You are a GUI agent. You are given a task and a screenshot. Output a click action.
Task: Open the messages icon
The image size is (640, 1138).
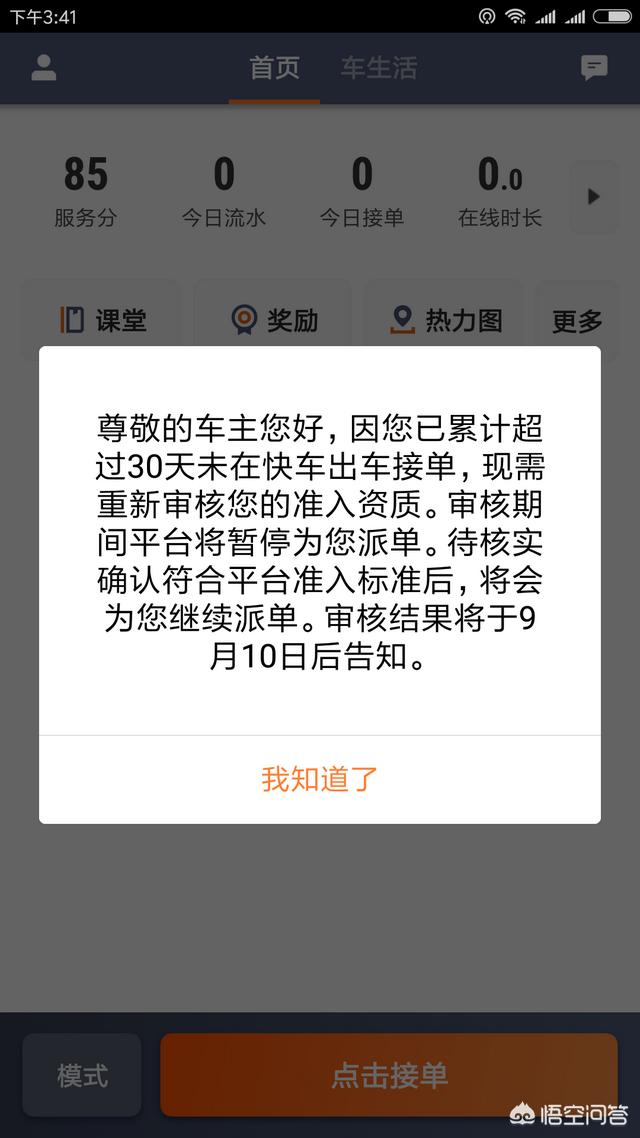(x=594, y=67)
